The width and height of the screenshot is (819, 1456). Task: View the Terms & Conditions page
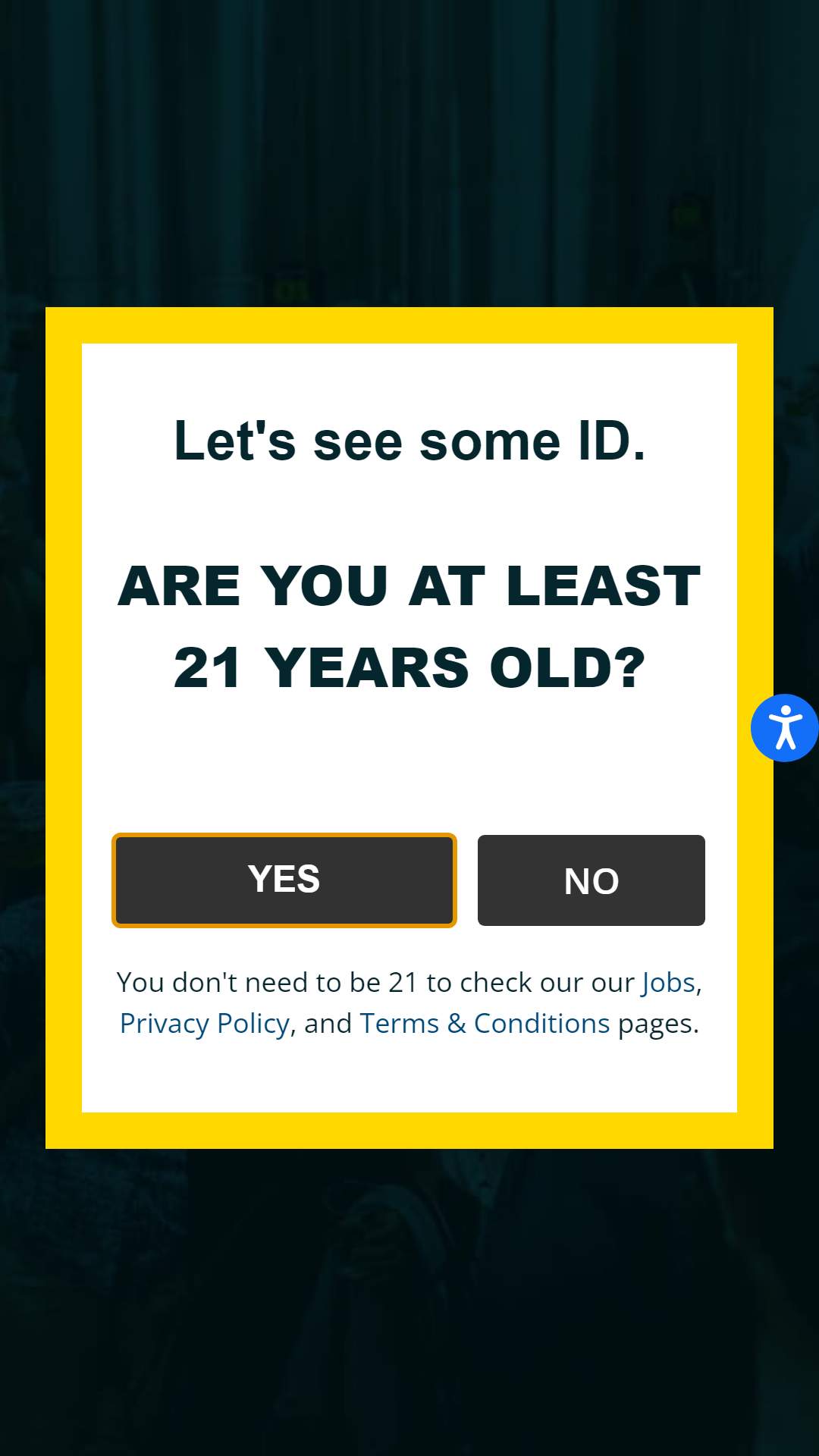[x=485, y=1023]
